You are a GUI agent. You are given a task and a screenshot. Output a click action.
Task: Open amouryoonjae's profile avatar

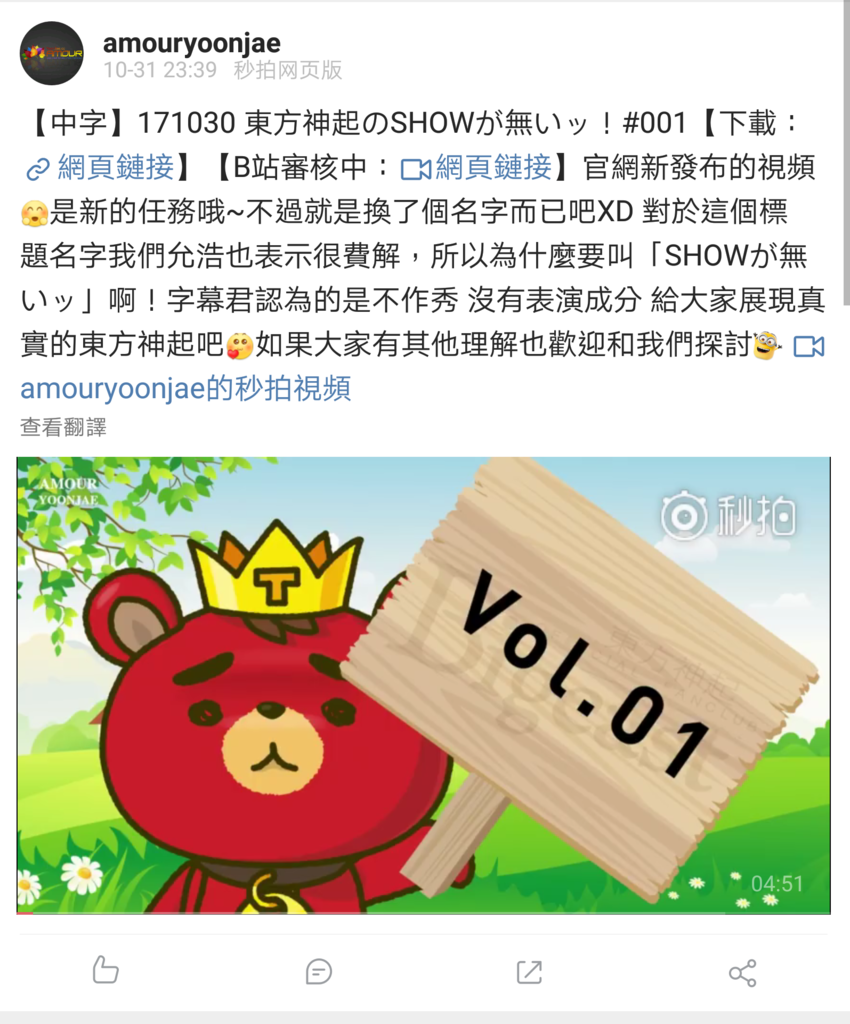pos(52,53)
